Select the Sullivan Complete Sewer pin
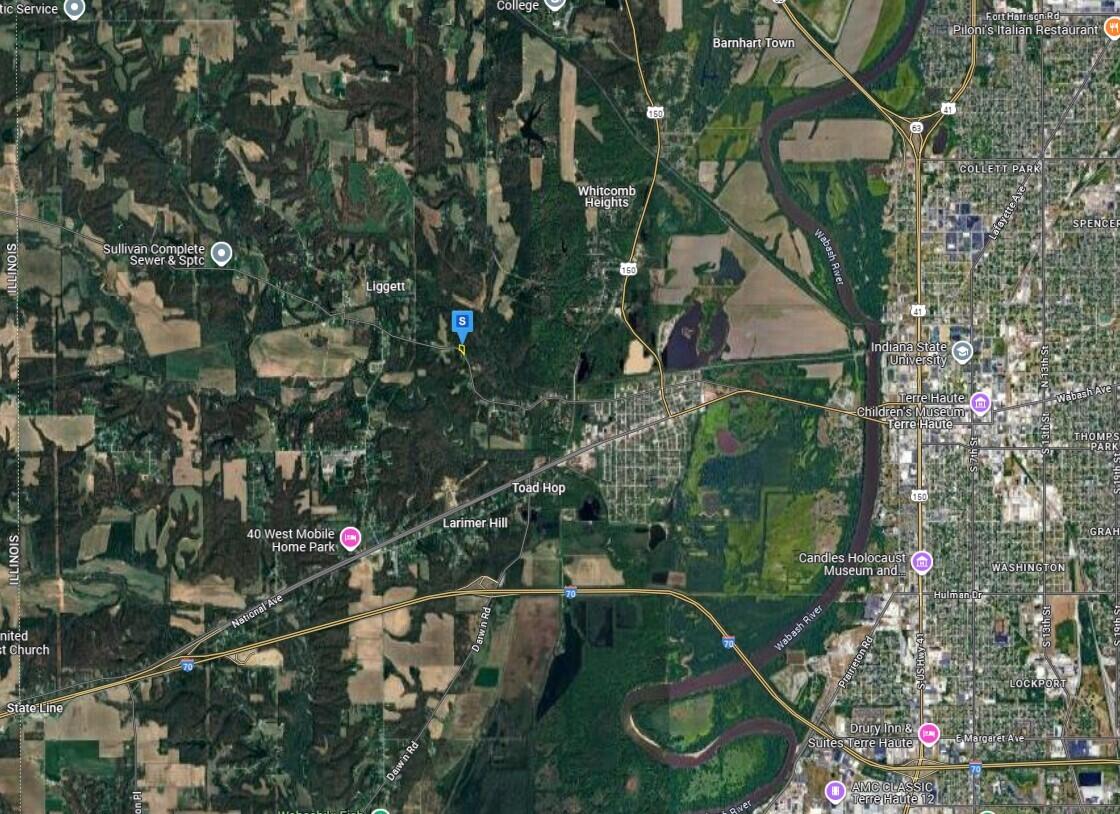The width and height of the screenshot is (1120, 814). click(222, 253)
